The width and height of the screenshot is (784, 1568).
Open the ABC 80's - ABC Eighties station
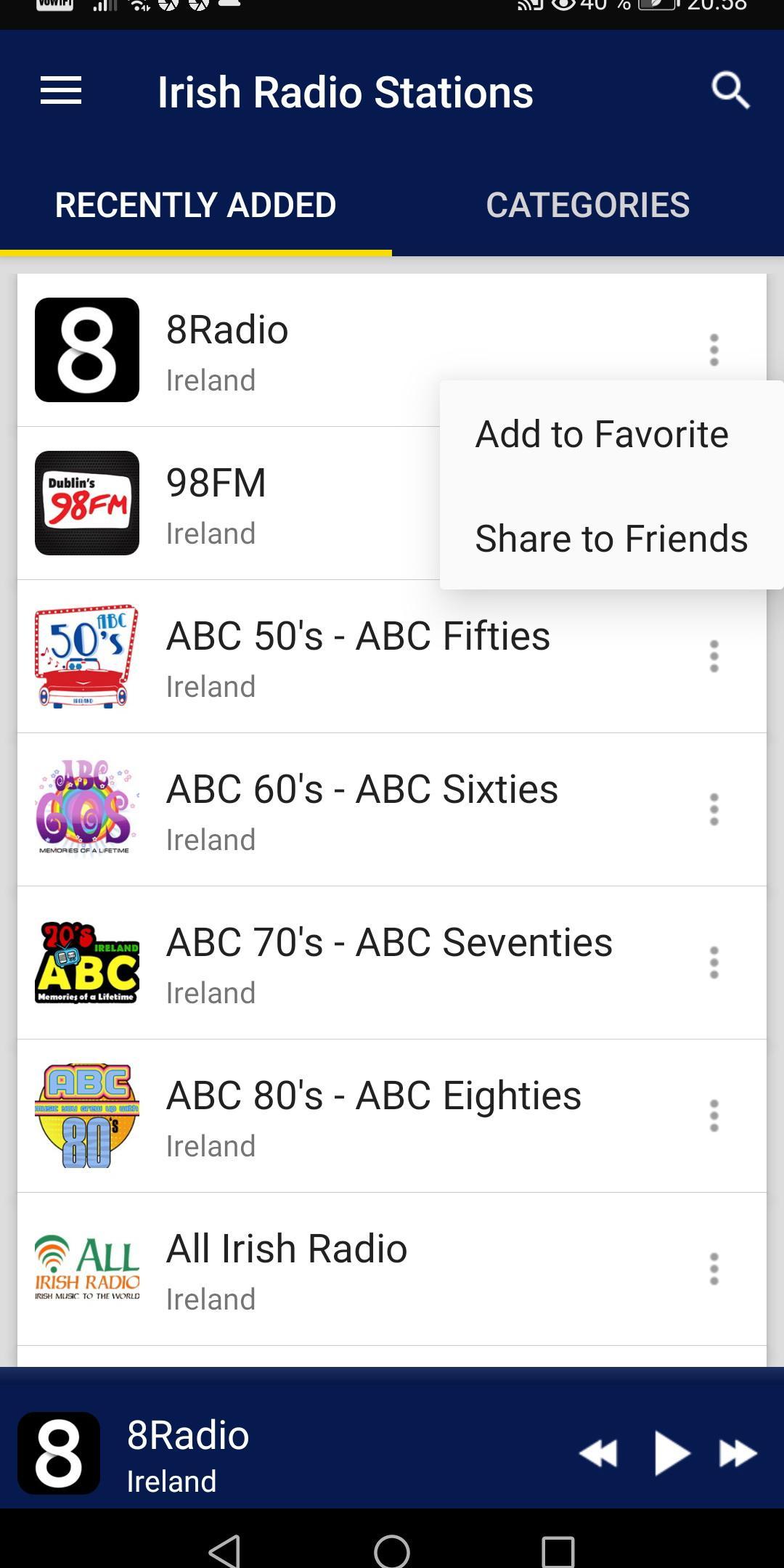point(373,1116)
